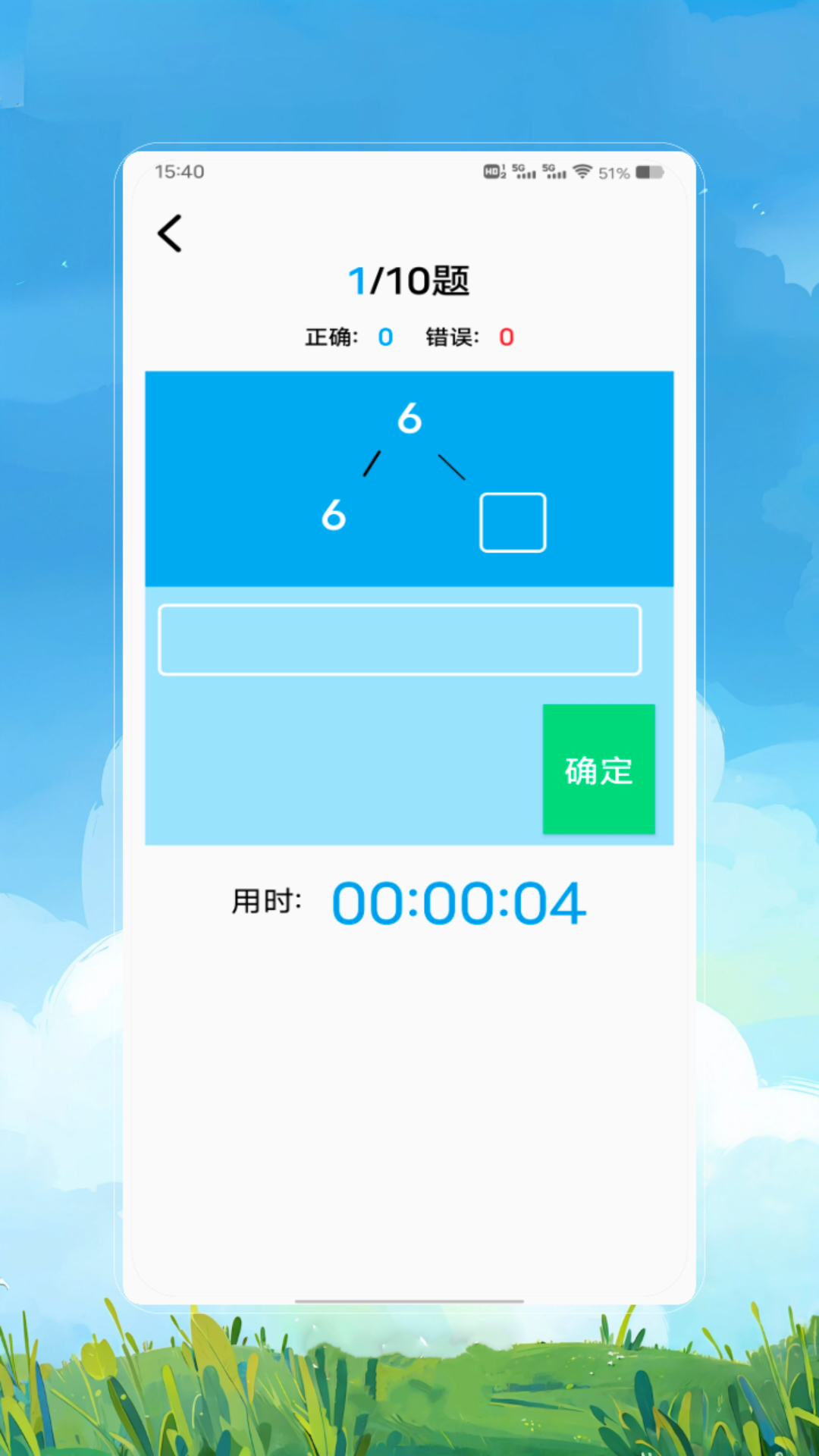The image size is (819, 1456).
Task: Click the HD status bar icon
Action: coord(494,173)
